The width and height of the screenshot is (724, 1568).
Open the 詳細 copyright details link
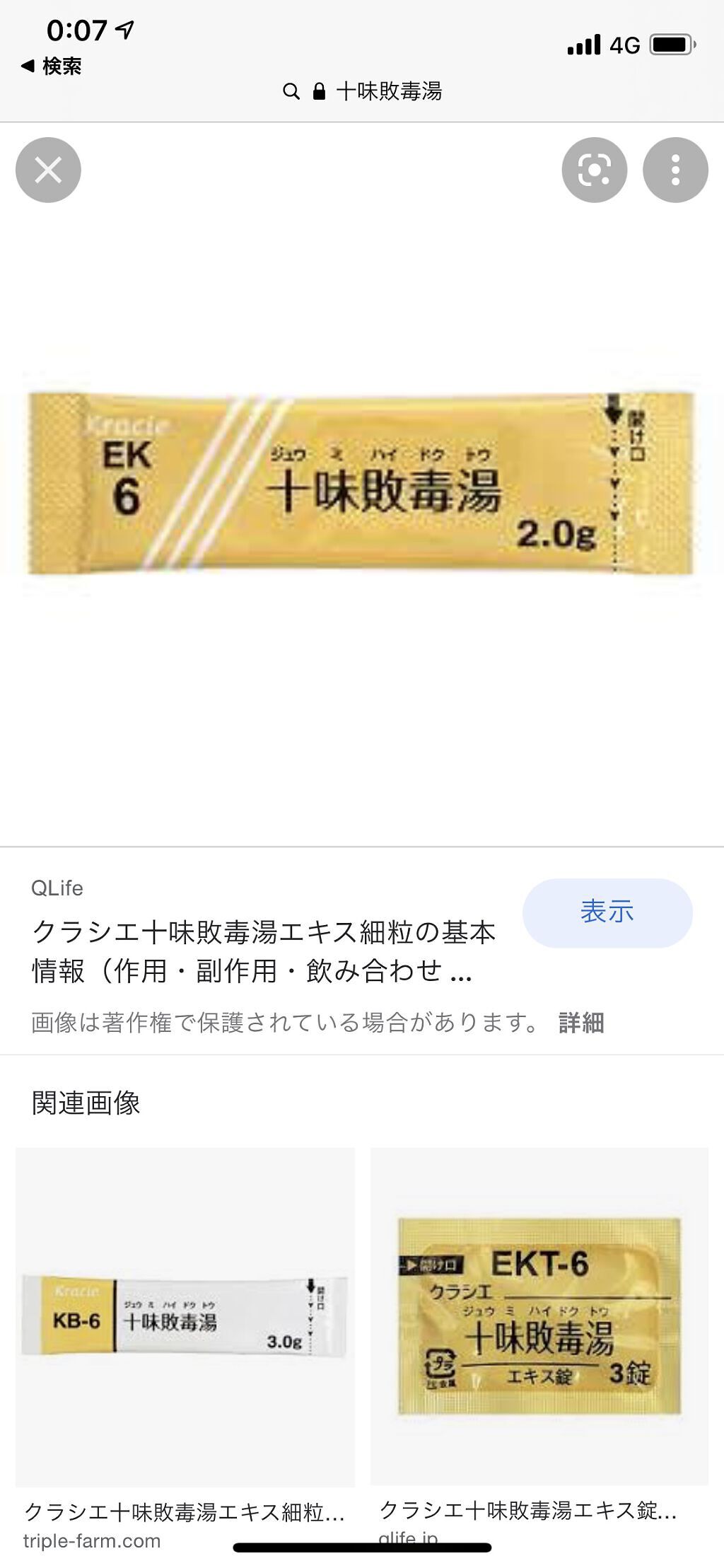click(x=581, y=1023)
